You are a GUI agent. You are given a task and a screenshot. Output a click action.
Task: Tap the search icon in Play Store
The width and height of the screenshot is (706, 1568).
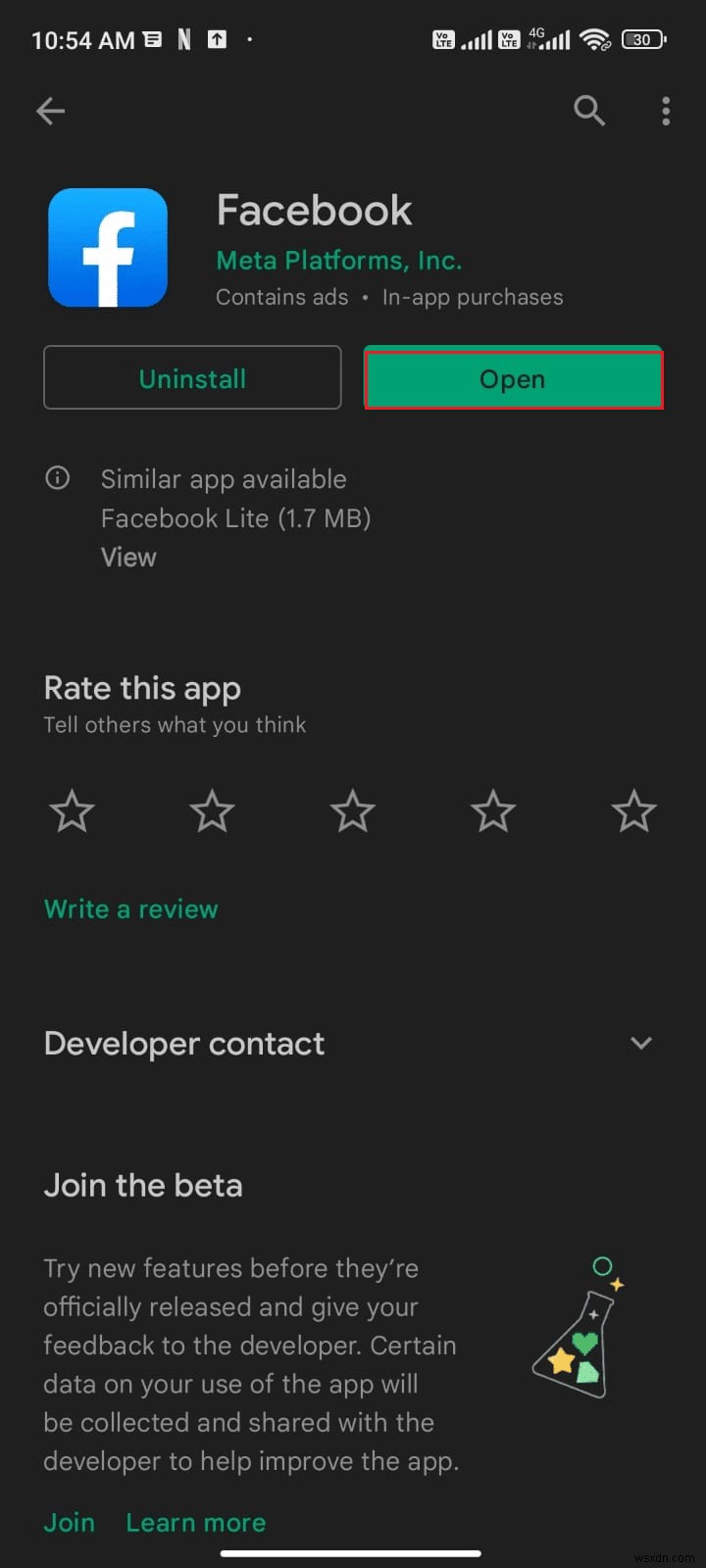pos(589,111)
